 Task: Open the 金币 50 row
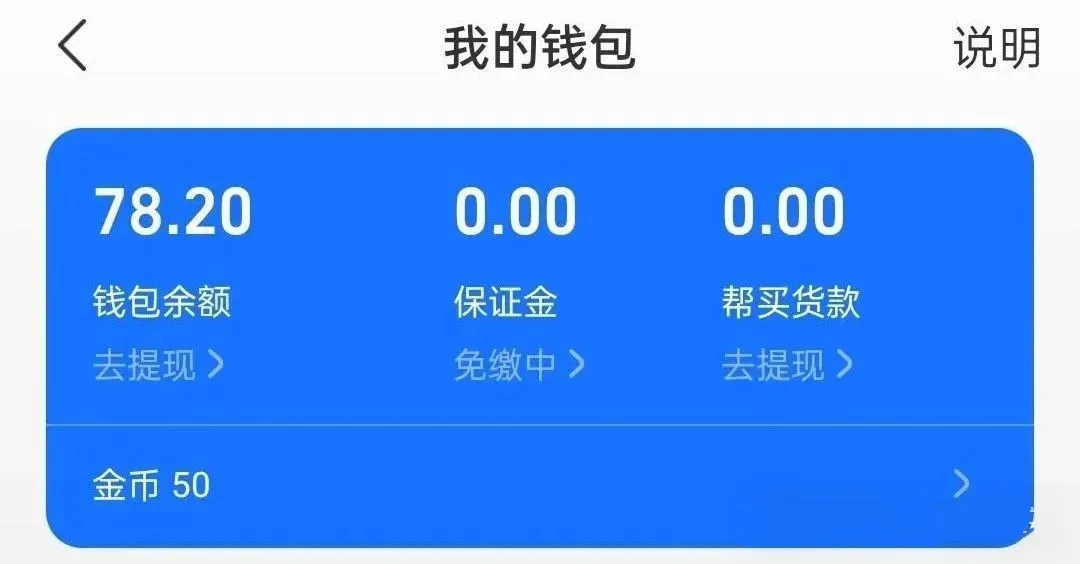click(x=540, y=486)
